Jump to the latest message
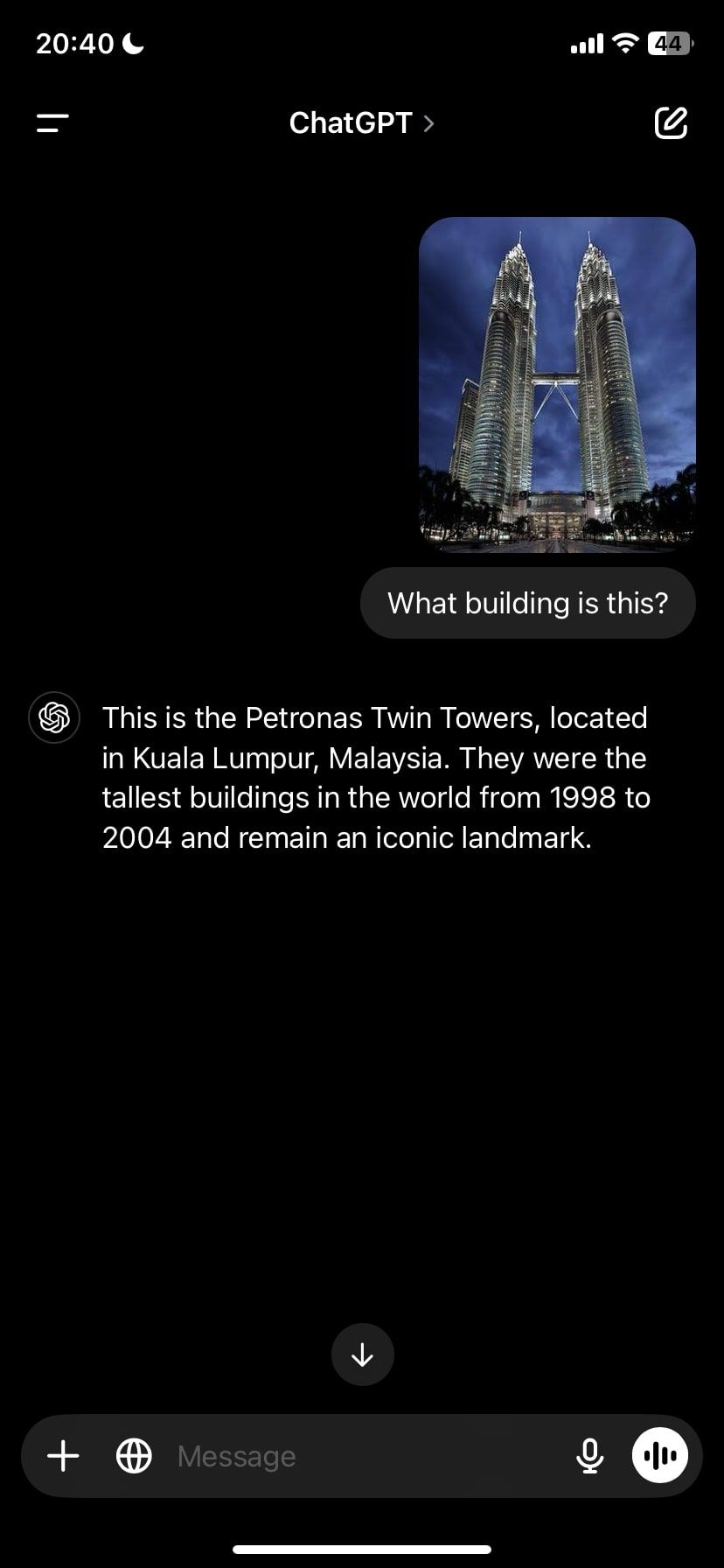Screen dimensions: 724x1568 362,1354
